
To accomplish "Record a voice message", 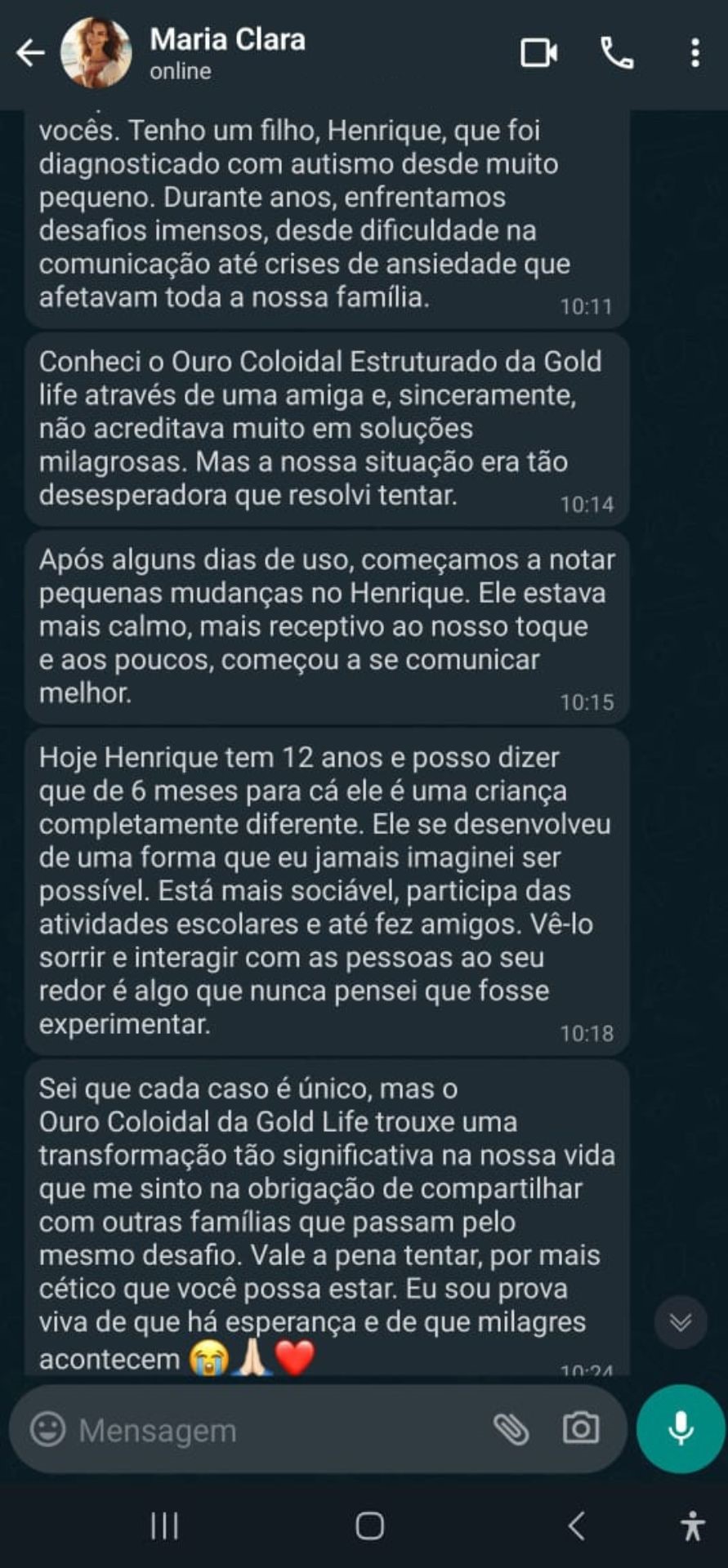I will pos(681,1428).
